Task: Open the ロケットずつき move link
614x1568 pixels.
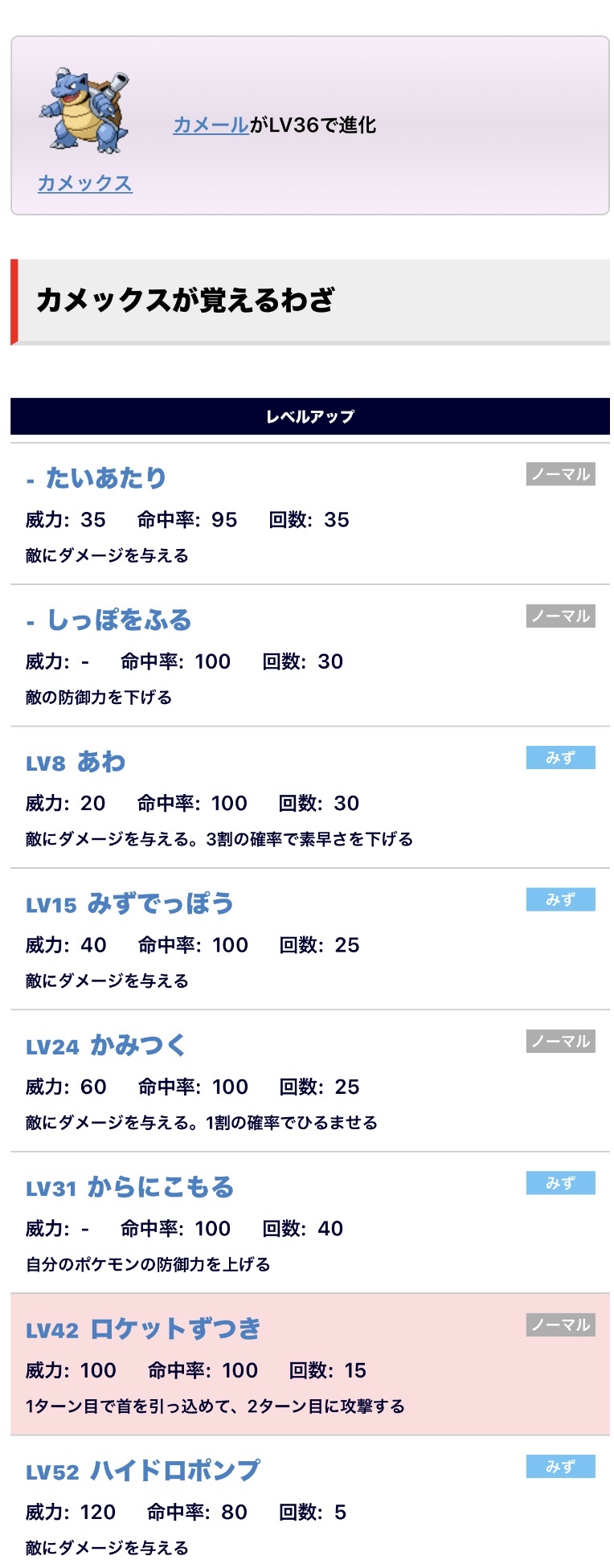Action: [x=174, y=1329]
